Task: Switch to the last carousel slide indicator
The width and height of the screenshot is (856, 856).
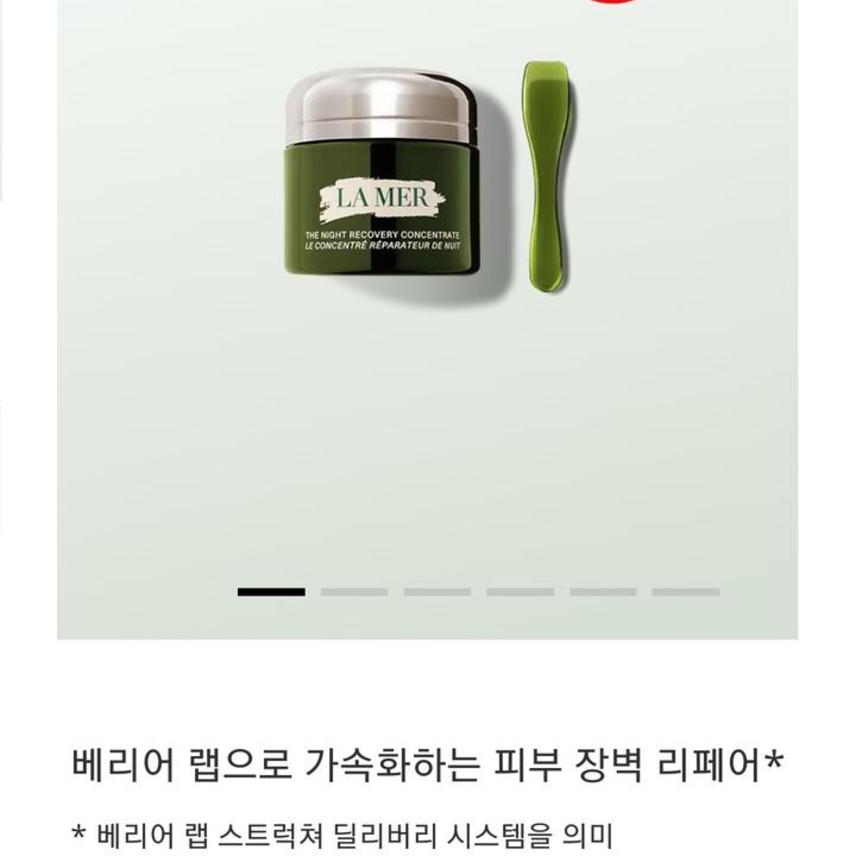Action: (x=686, y=592)
